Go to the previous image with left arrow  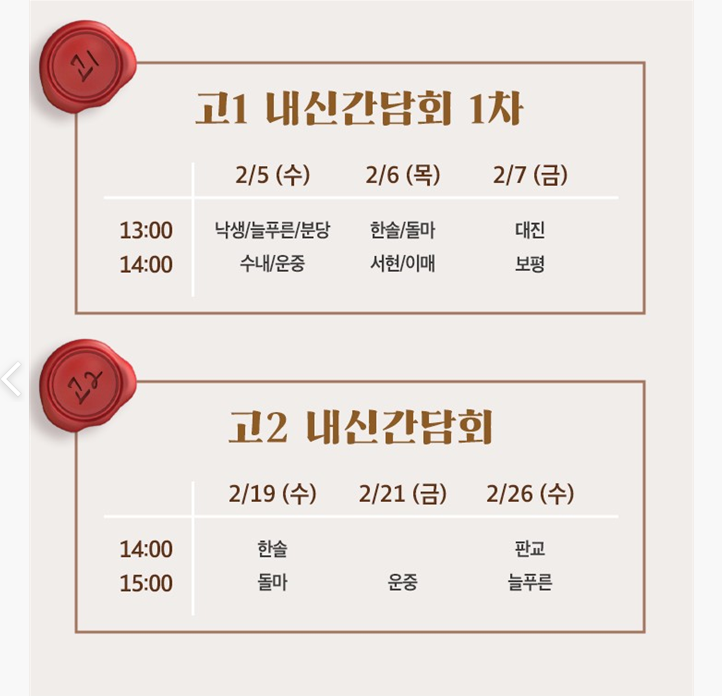coord(11,379)
